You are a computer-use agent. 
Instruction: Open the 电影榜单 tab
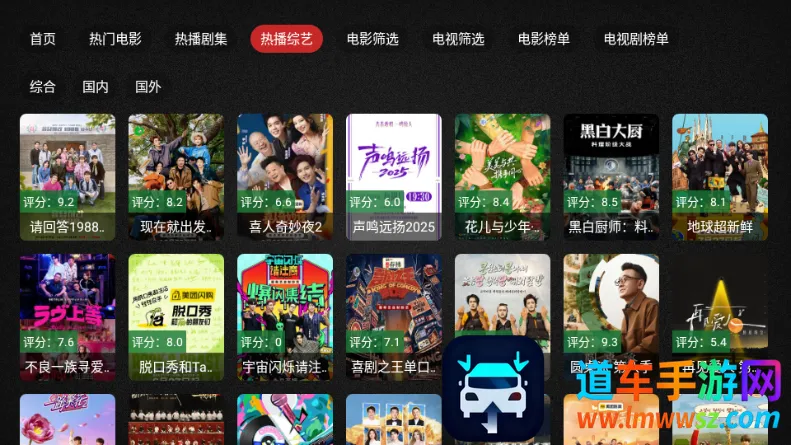(544, 39)
